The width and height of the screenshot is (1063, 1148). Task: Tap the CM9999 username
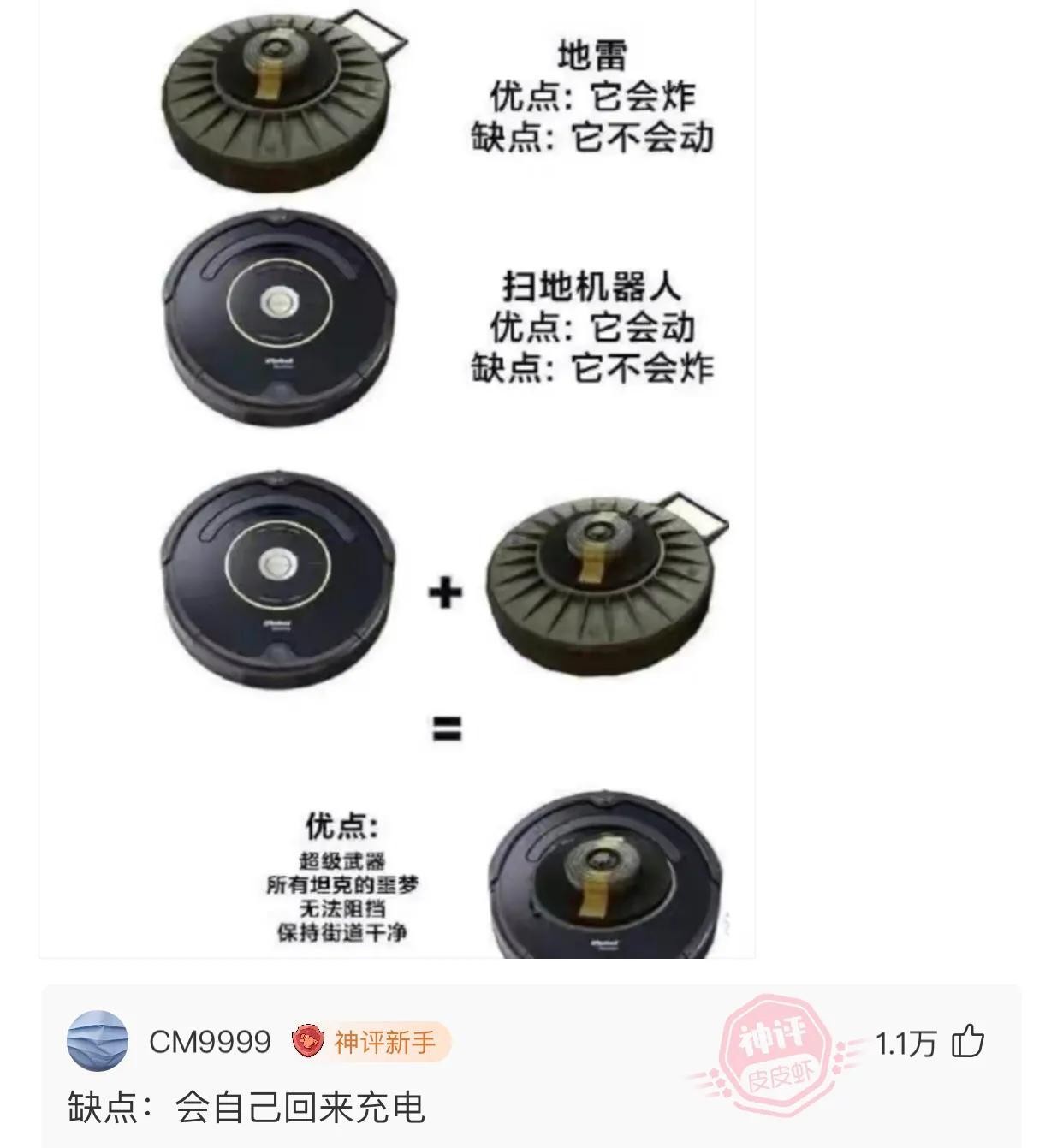210,1042
